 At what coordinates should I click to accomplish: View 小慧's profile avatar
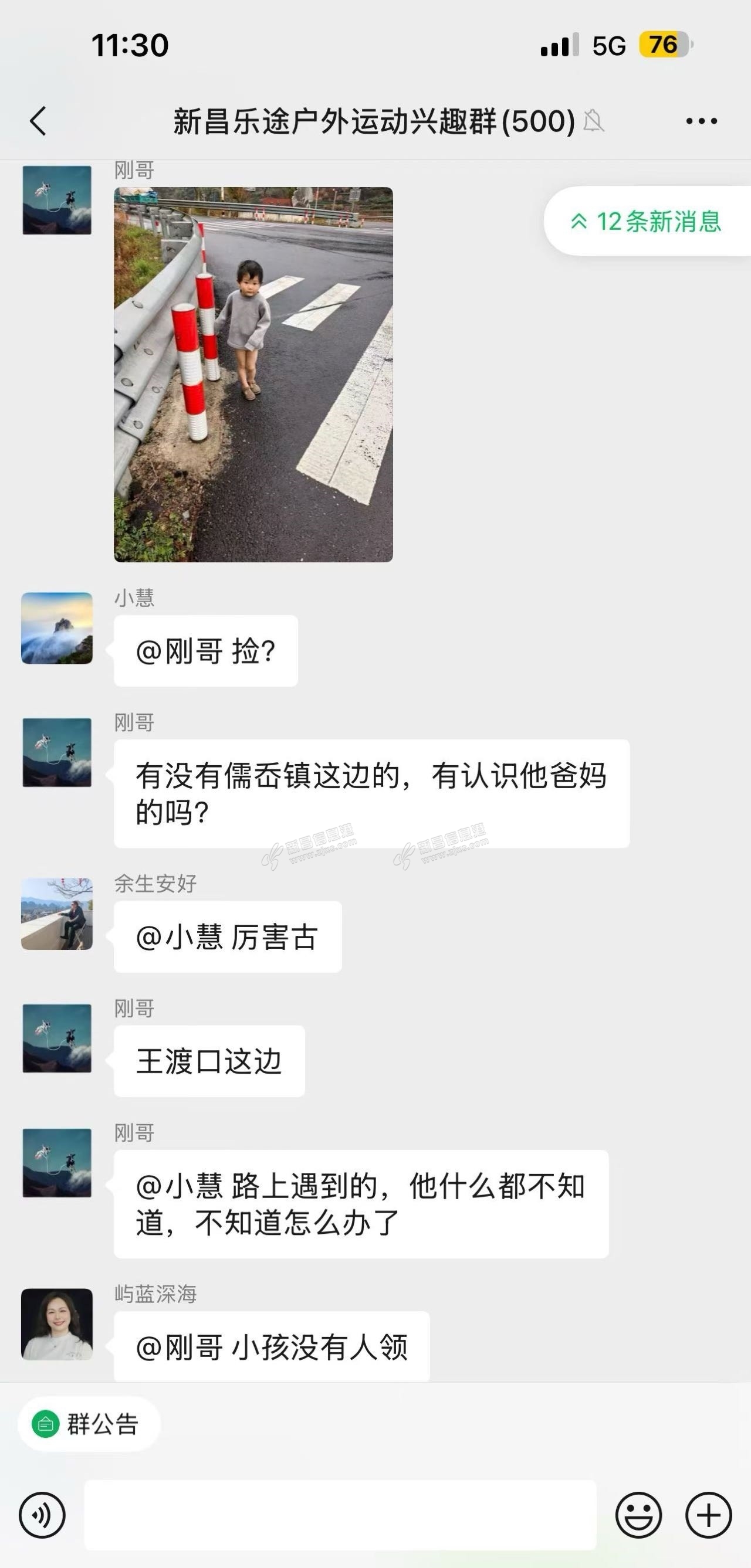[x=57, y=628]
